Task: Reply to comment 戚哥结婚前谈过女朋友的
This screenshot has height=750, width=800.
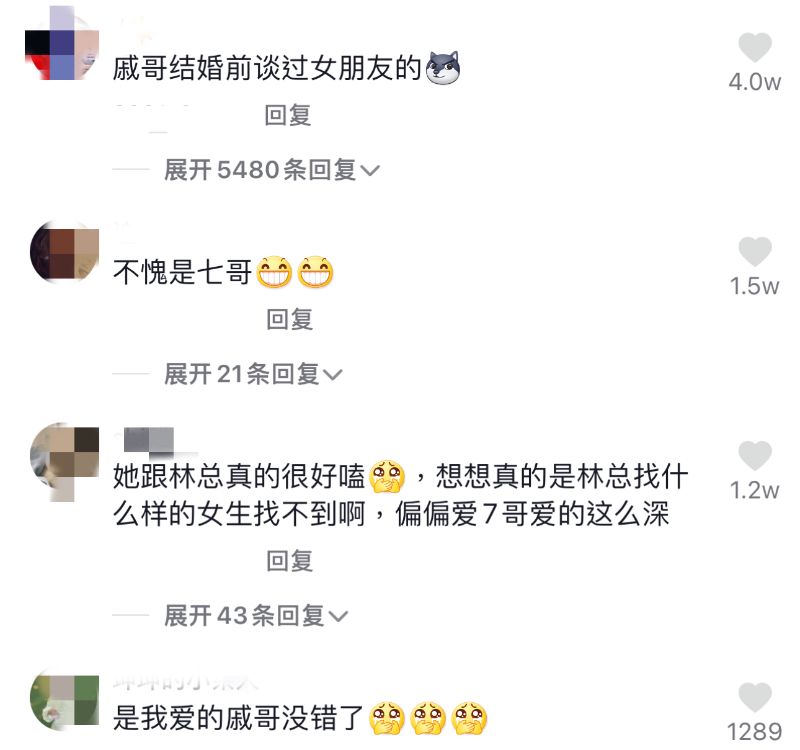Action: 288,115
